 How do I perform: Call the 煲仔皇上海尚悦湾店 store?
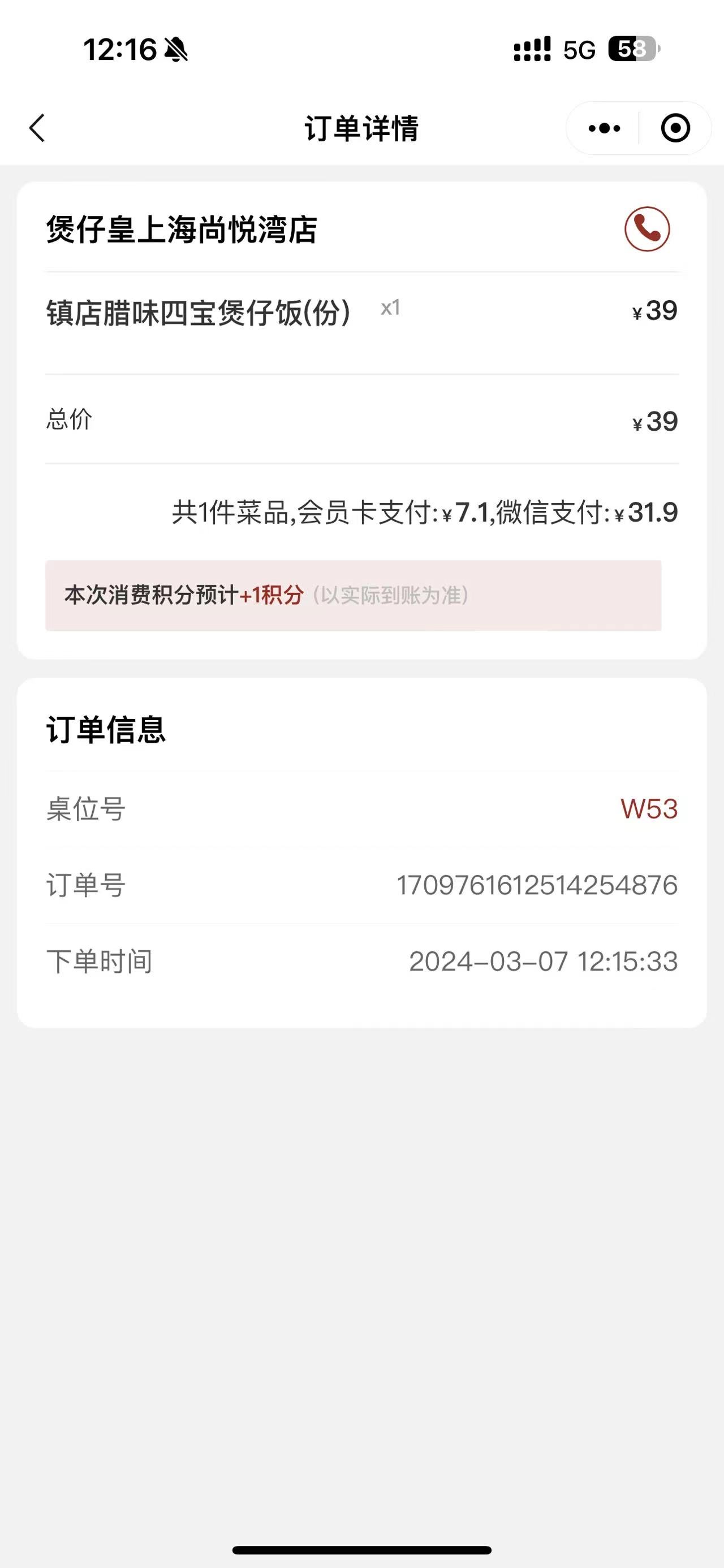647,229
